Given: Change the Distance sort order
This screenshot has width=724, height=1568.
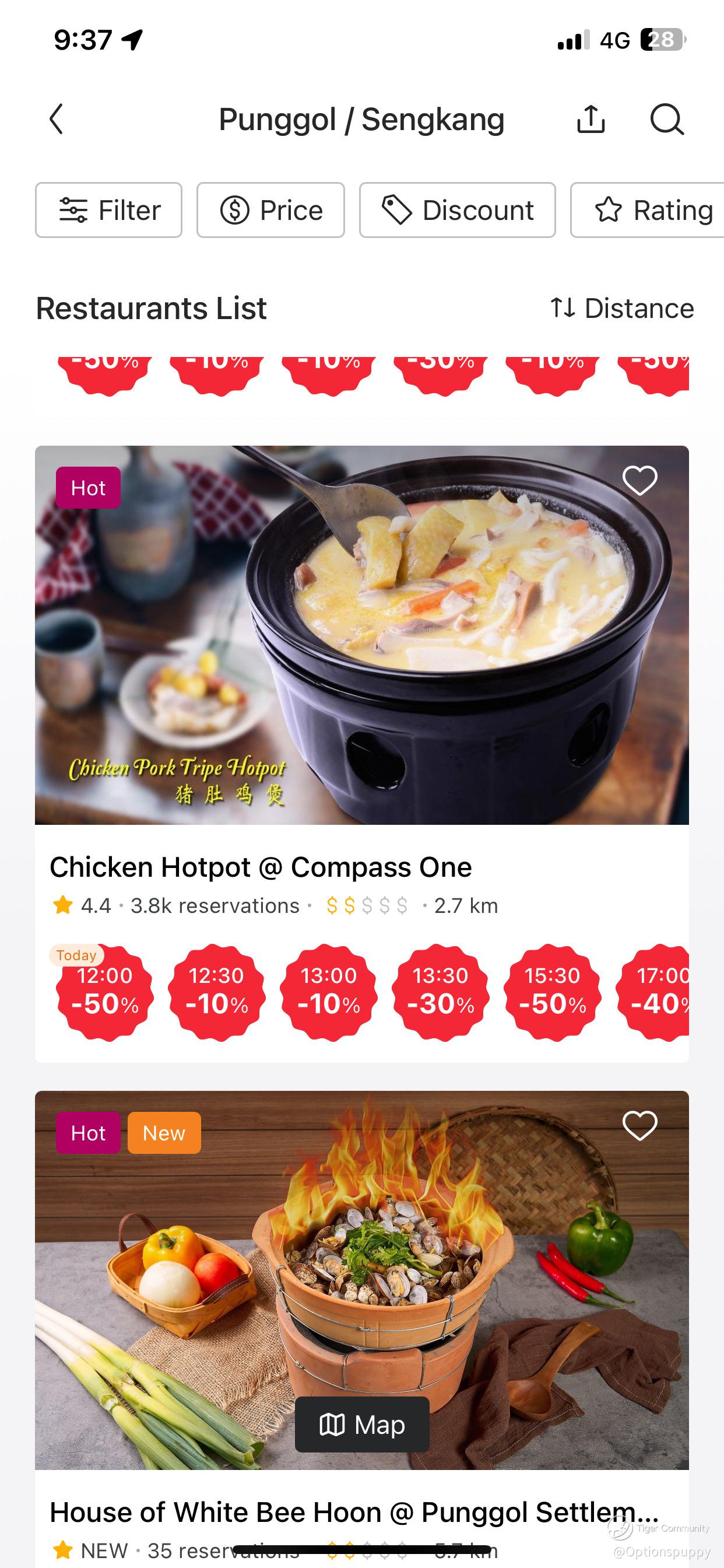Looking at the screenshot, I should pos(622,309).
